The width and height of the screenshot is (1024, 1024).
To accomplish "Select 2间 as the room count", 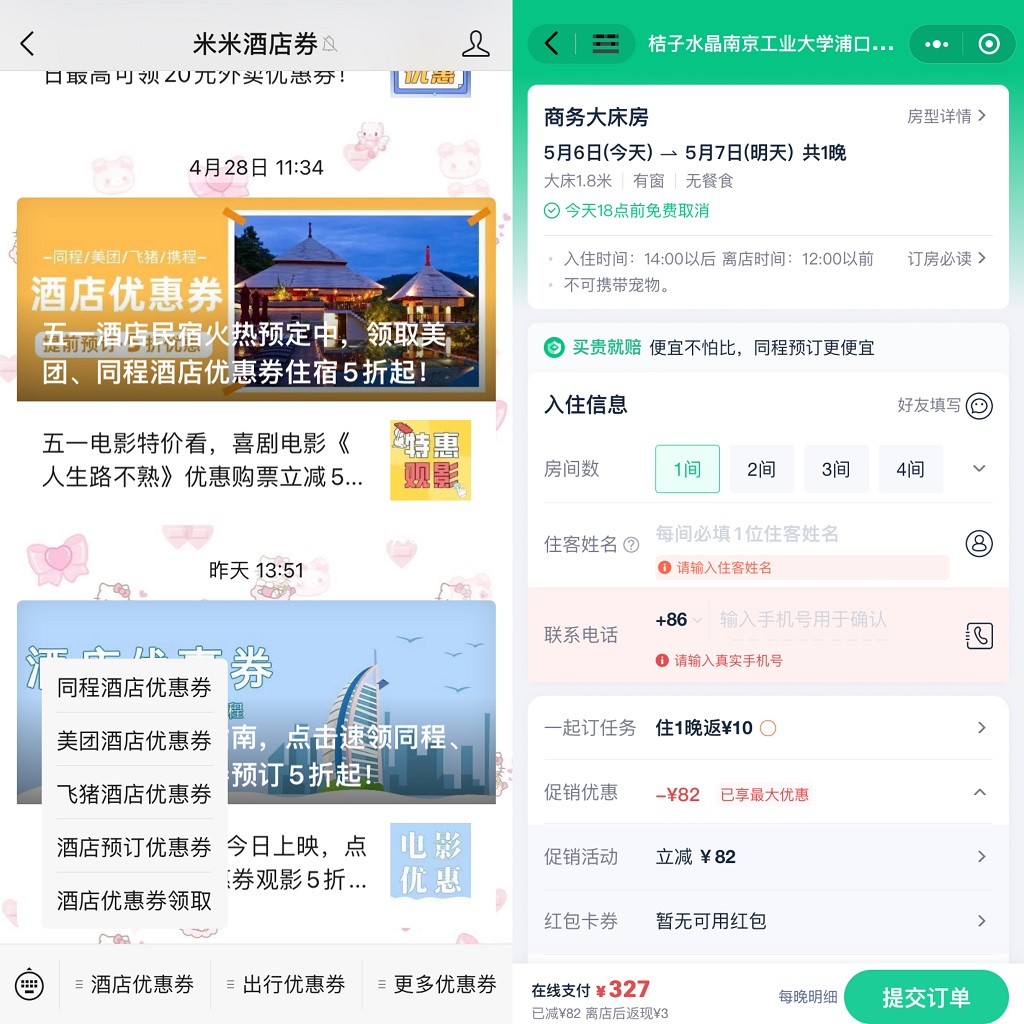I will [761, 469].
